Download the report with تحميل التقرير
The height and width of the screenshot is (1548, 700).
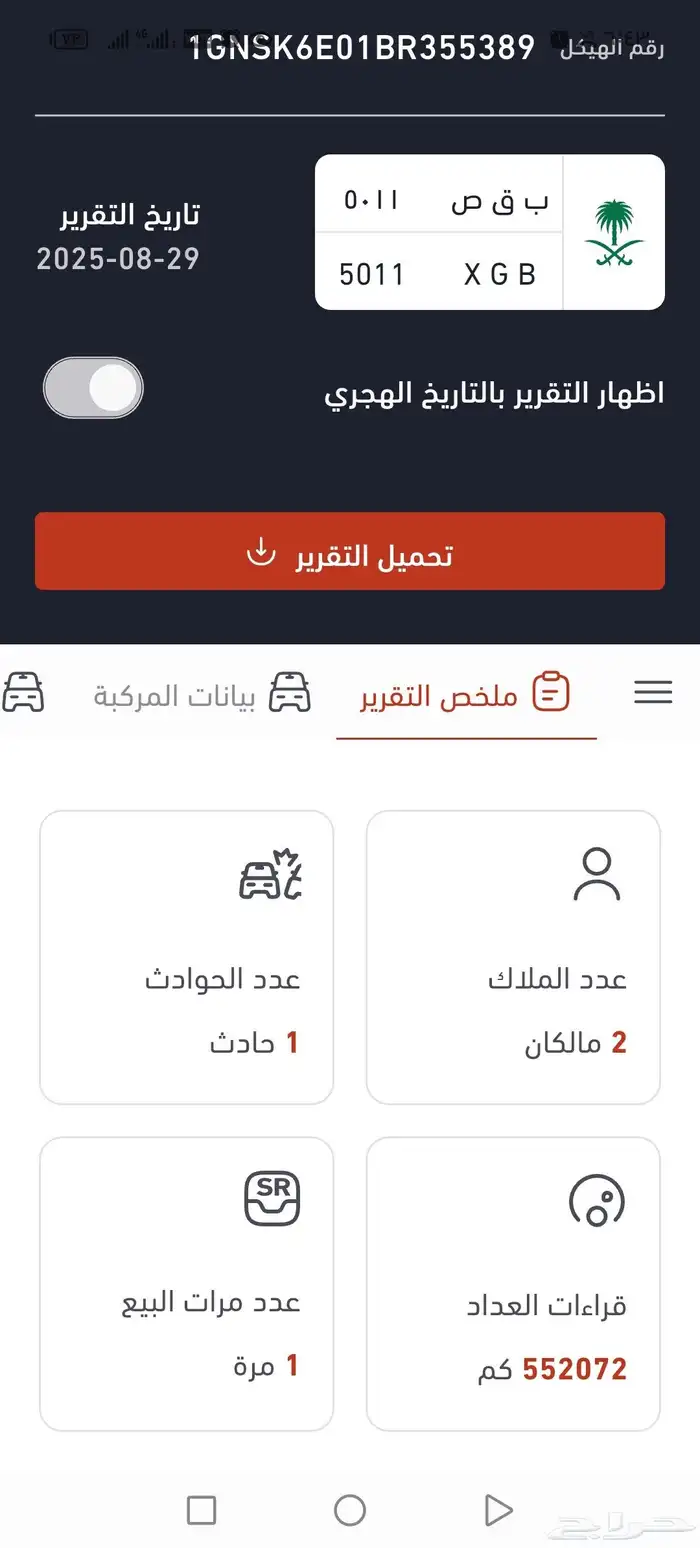[x=350, y=552]
